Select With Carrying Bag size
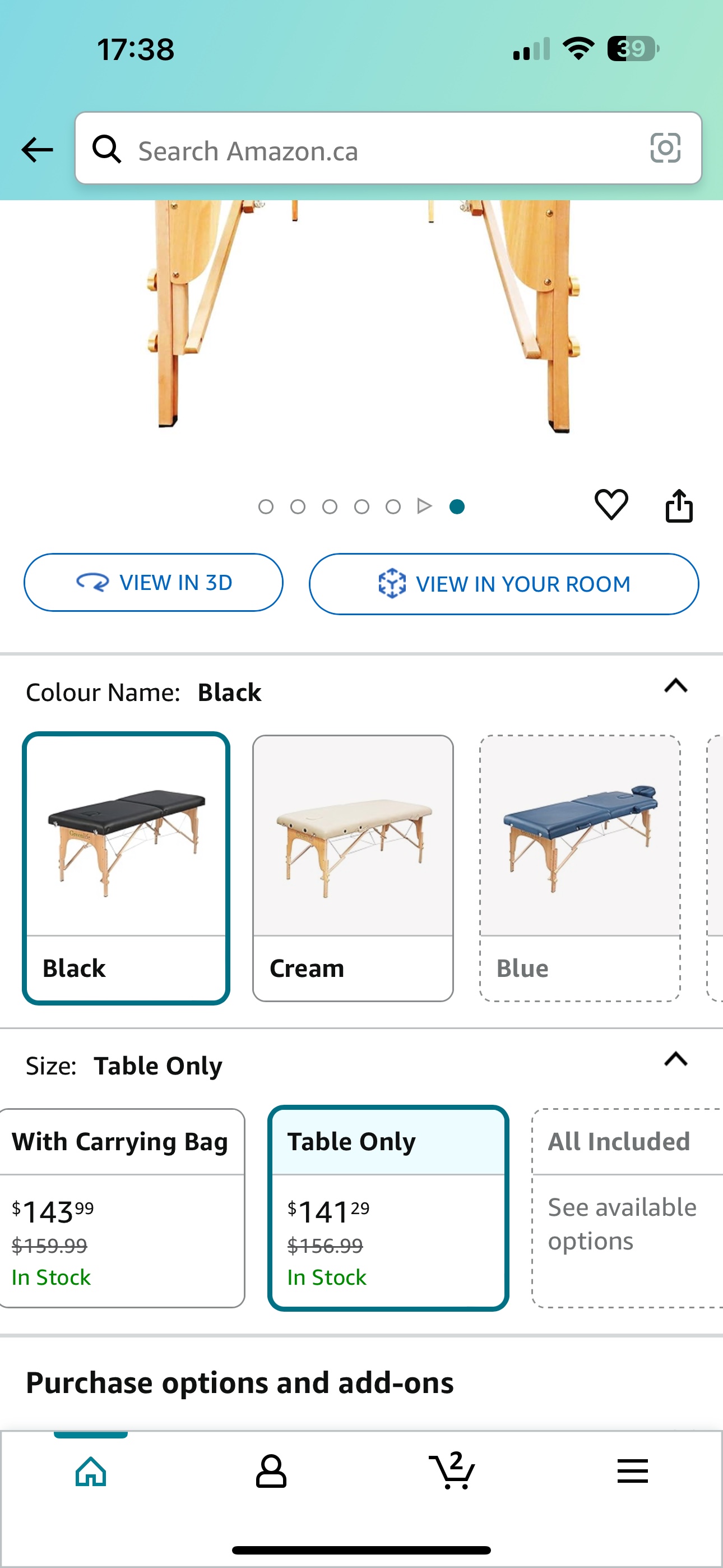This screenshot has height=1568, width=723. click(121, 1207)
